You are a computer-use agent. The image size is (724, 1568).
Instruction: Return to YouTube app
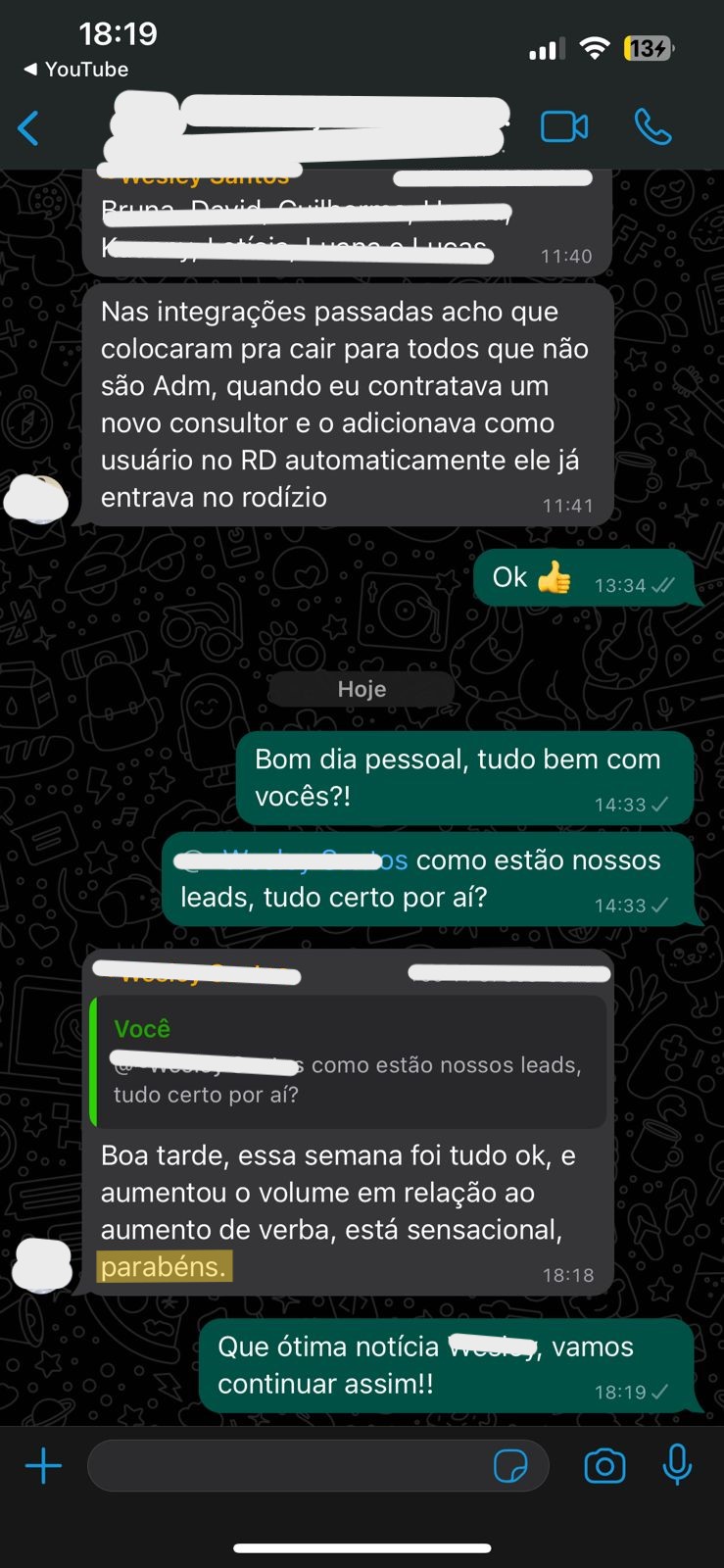[75, 70]
